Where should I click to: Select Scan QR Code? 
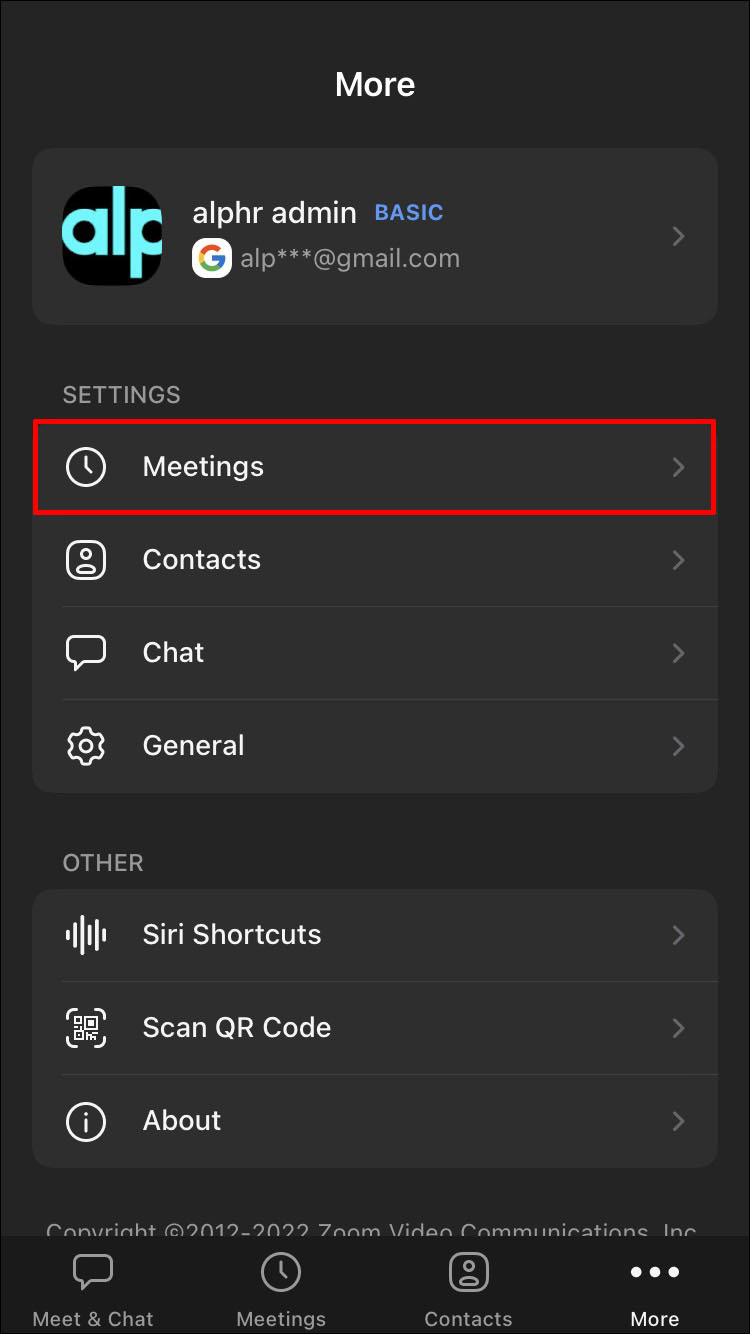pos(374,1028)
